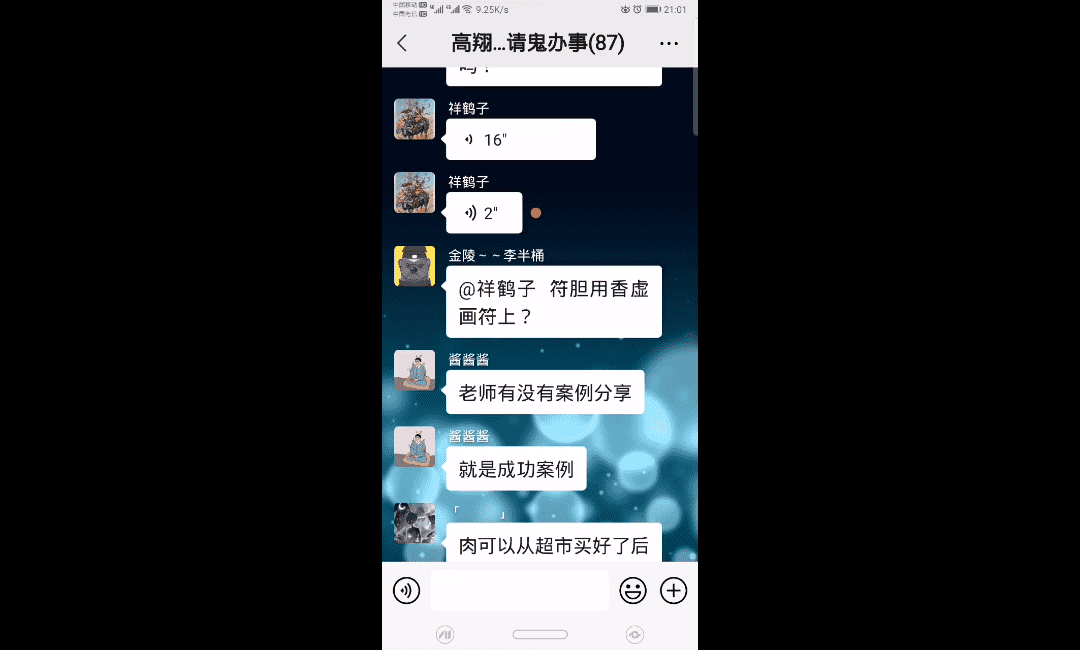Open 金陵~~李半桶's profile avatar
The width and height of the screenshot is (1080, 650).
[x=414, y=266]
